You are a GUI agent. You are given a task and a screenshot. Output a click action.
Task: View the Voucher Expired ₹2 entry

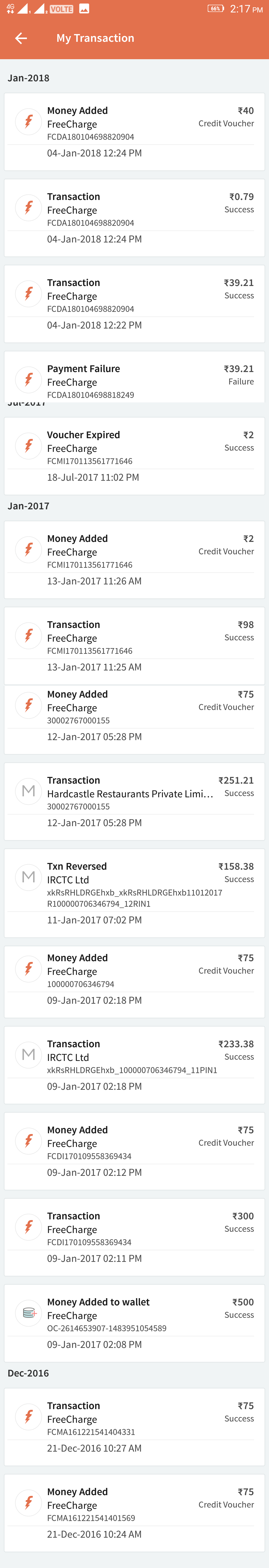click(x=134, y=455)
